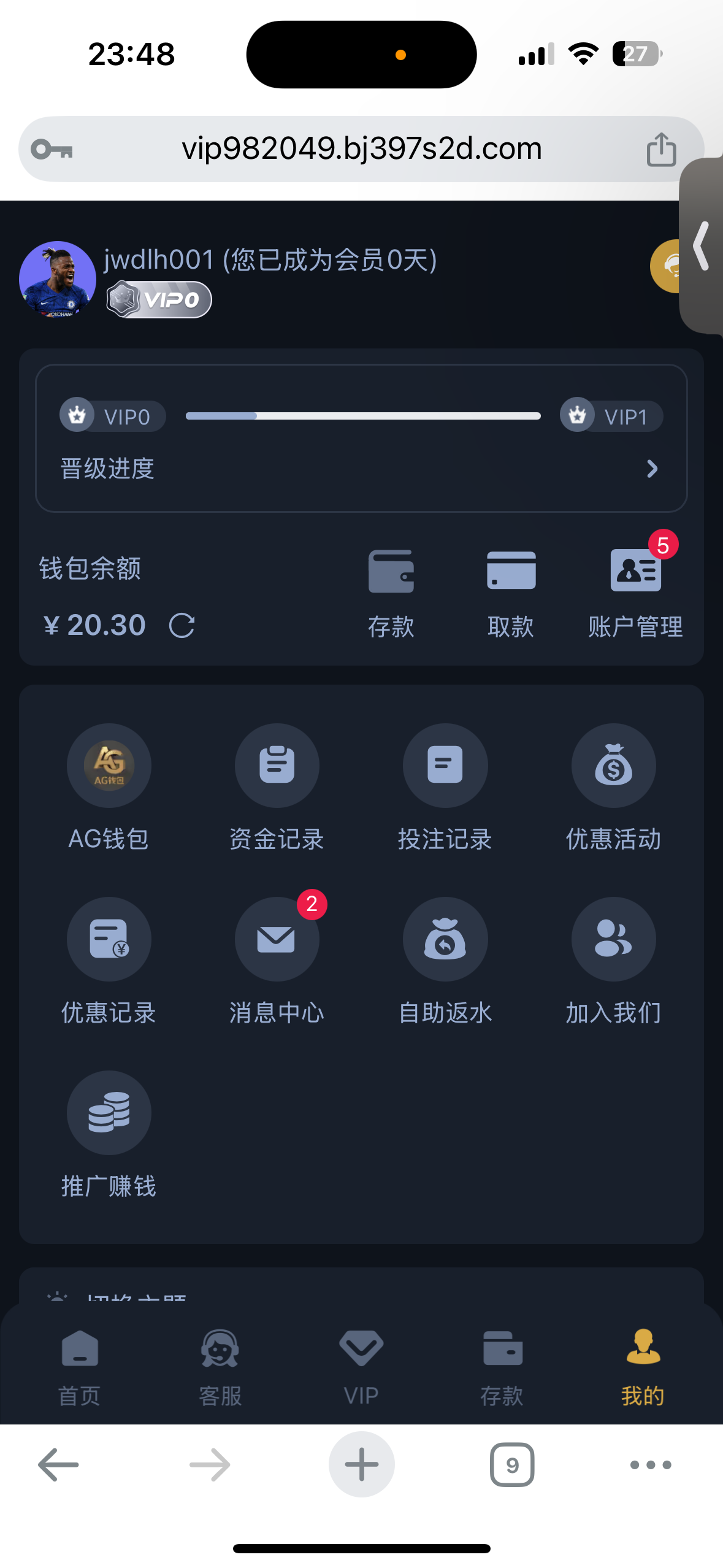Open the browser tabs overview
This screenshot has height=1568, width=723.
pyautogui.click(x=512, y=1465)
